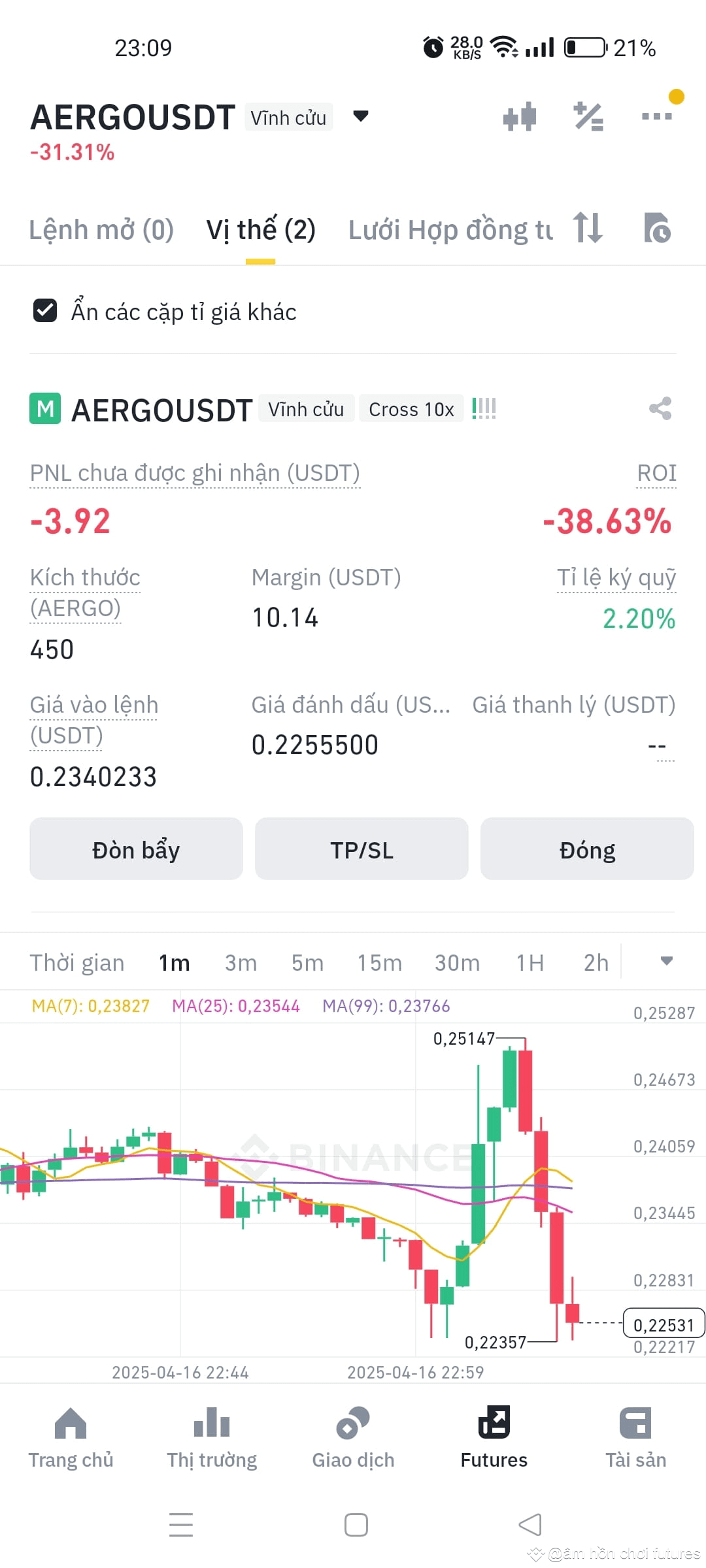Open the candlestick chart icon
706x1568 pixels.
tap(520, 117)
